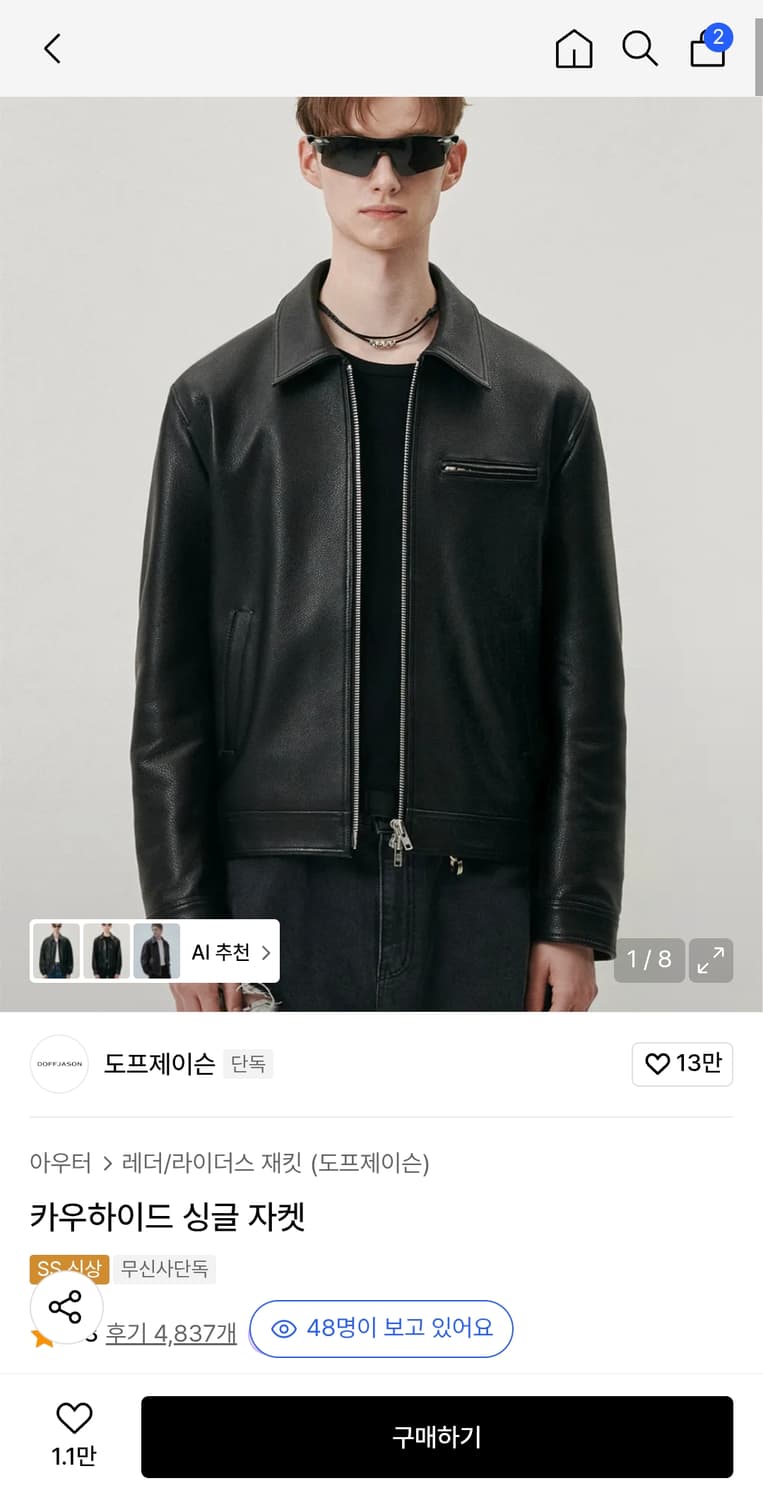This screenshot has height=1500, width=763.
Task: Like the product with the bottom heart button
Action: coord(73,1417)
